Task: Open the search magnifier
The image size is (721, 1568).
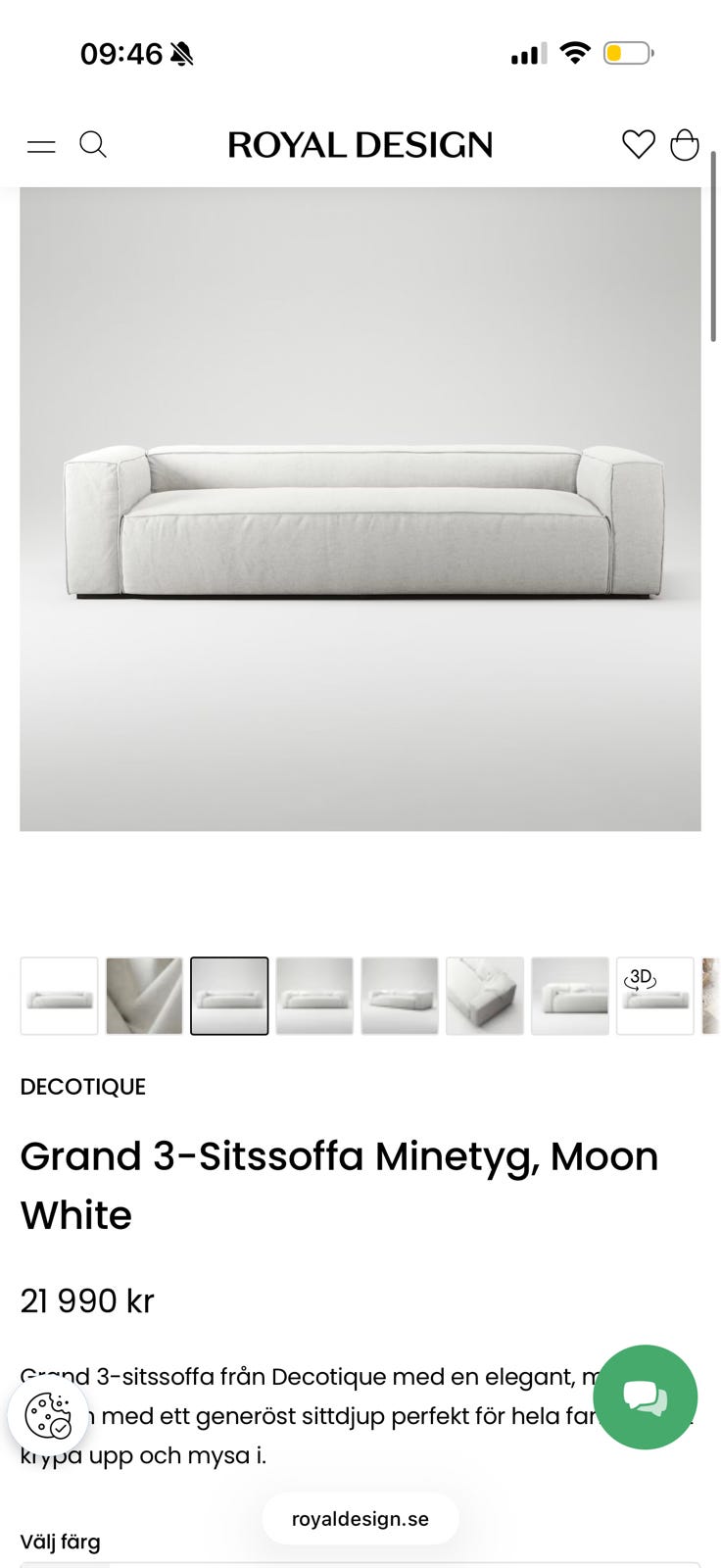Action: click(92, 145)
